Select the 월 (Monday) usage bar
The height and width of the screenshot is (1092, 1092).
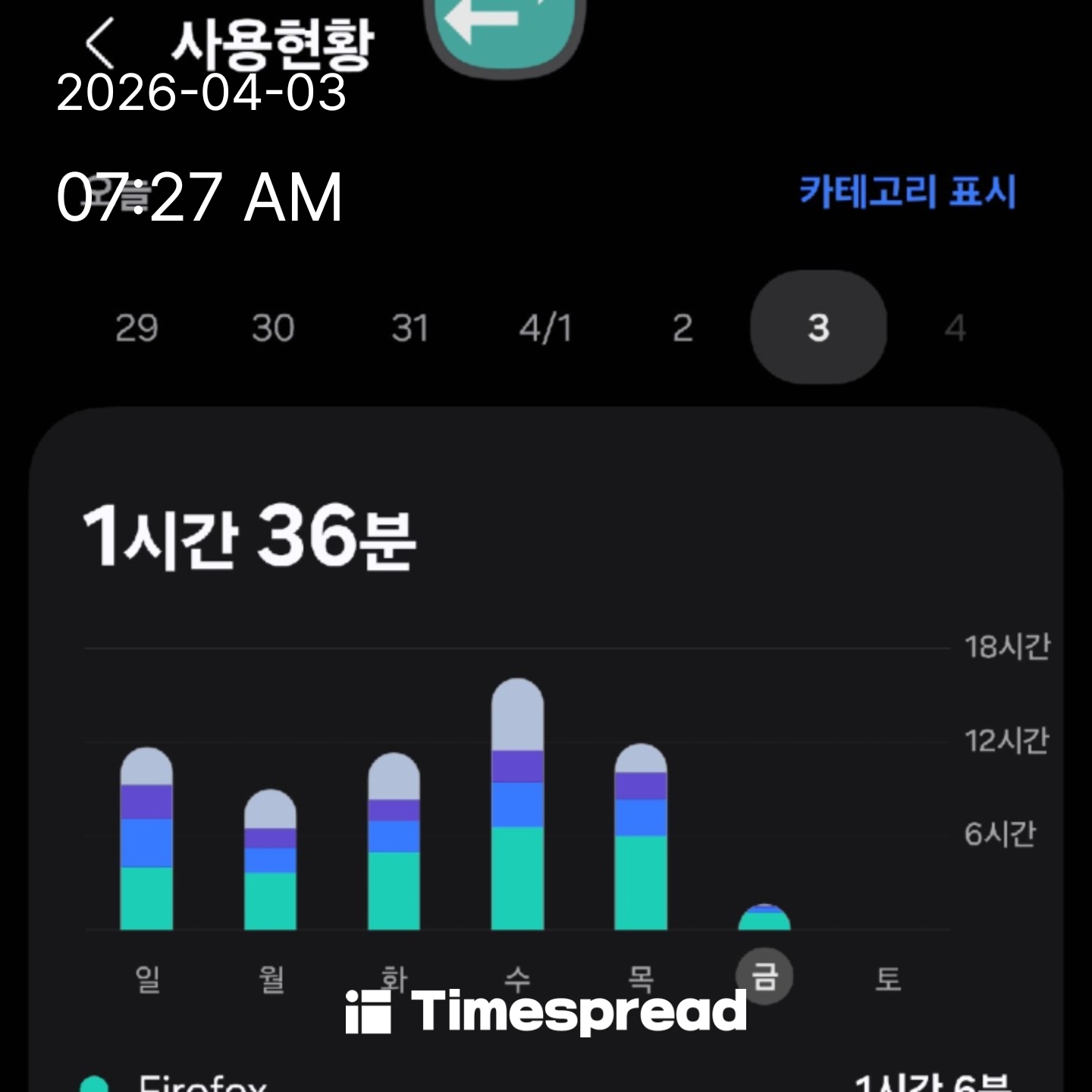point(270,860)
